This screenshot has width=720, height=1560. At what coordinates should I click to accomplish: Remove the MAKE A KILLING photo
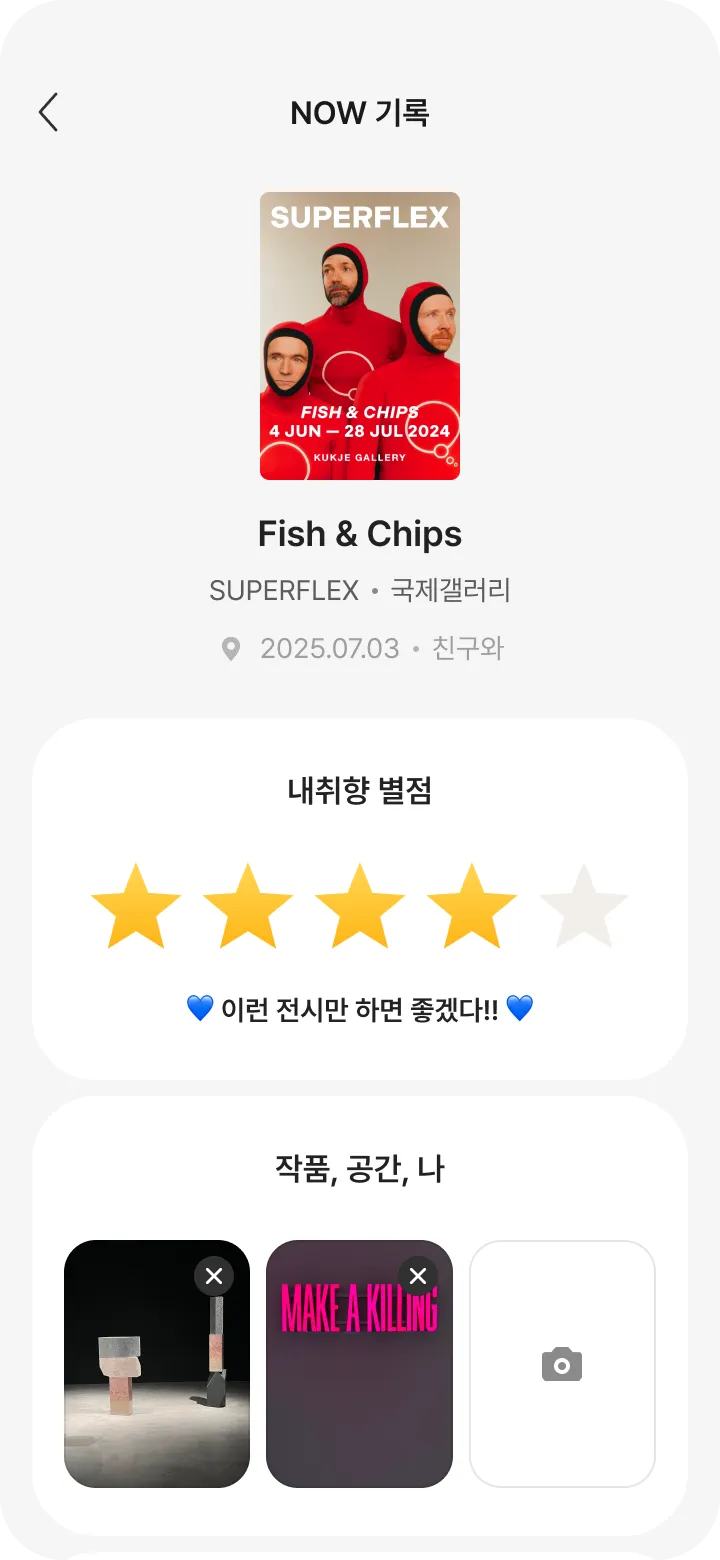[418, 1276]
